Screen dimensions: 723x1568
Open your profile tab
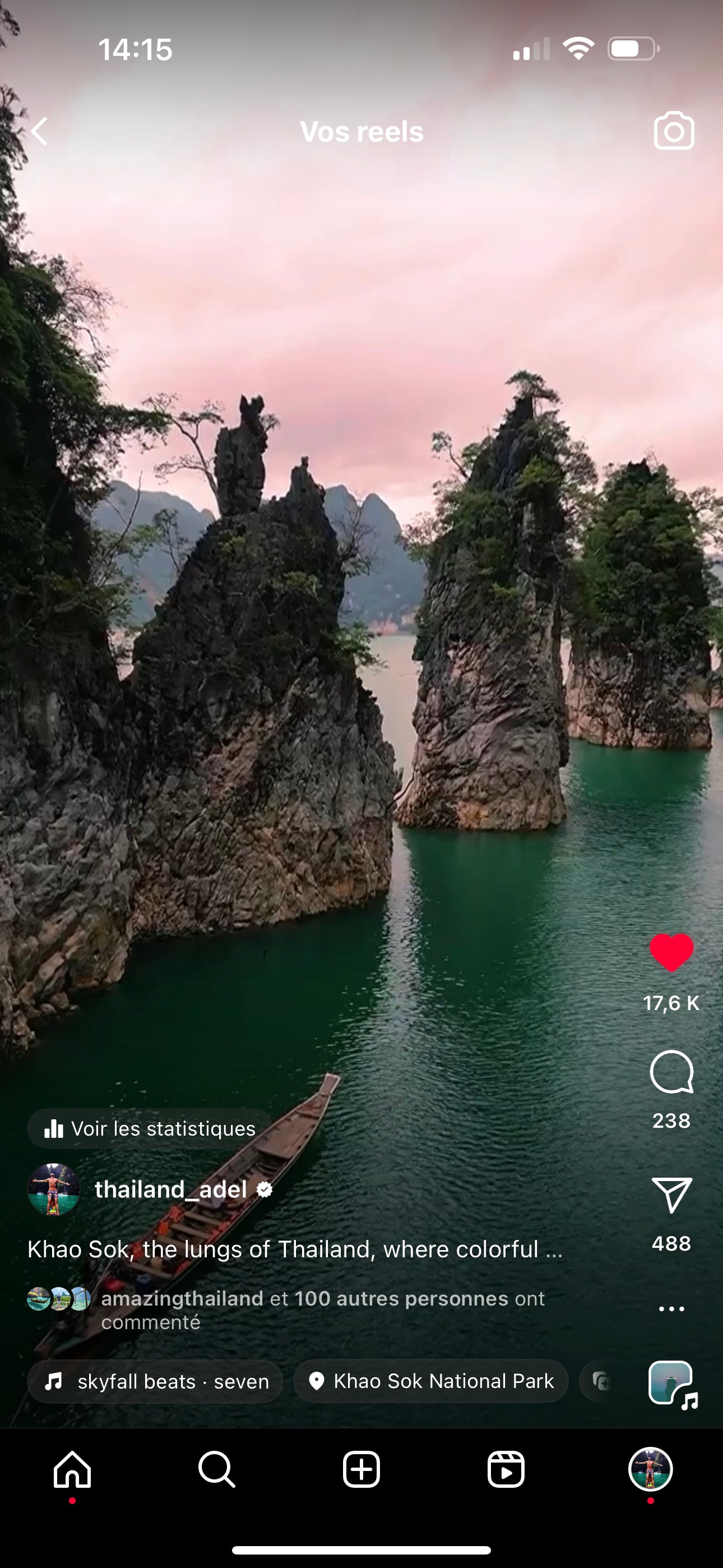tap(650, 1469)
